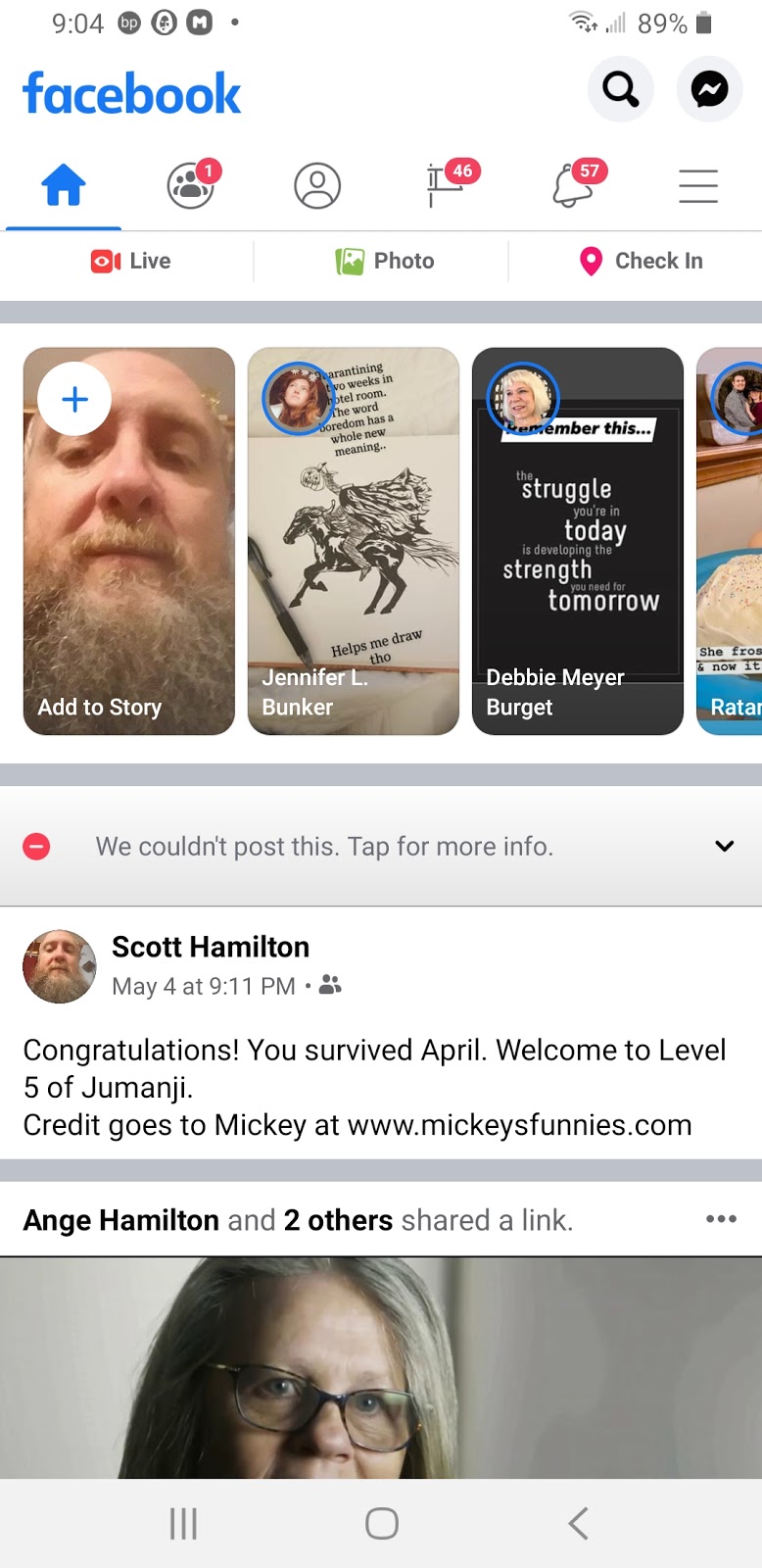762x1568 pixels.
Task: Start a Live video
Action: (130, 261)
